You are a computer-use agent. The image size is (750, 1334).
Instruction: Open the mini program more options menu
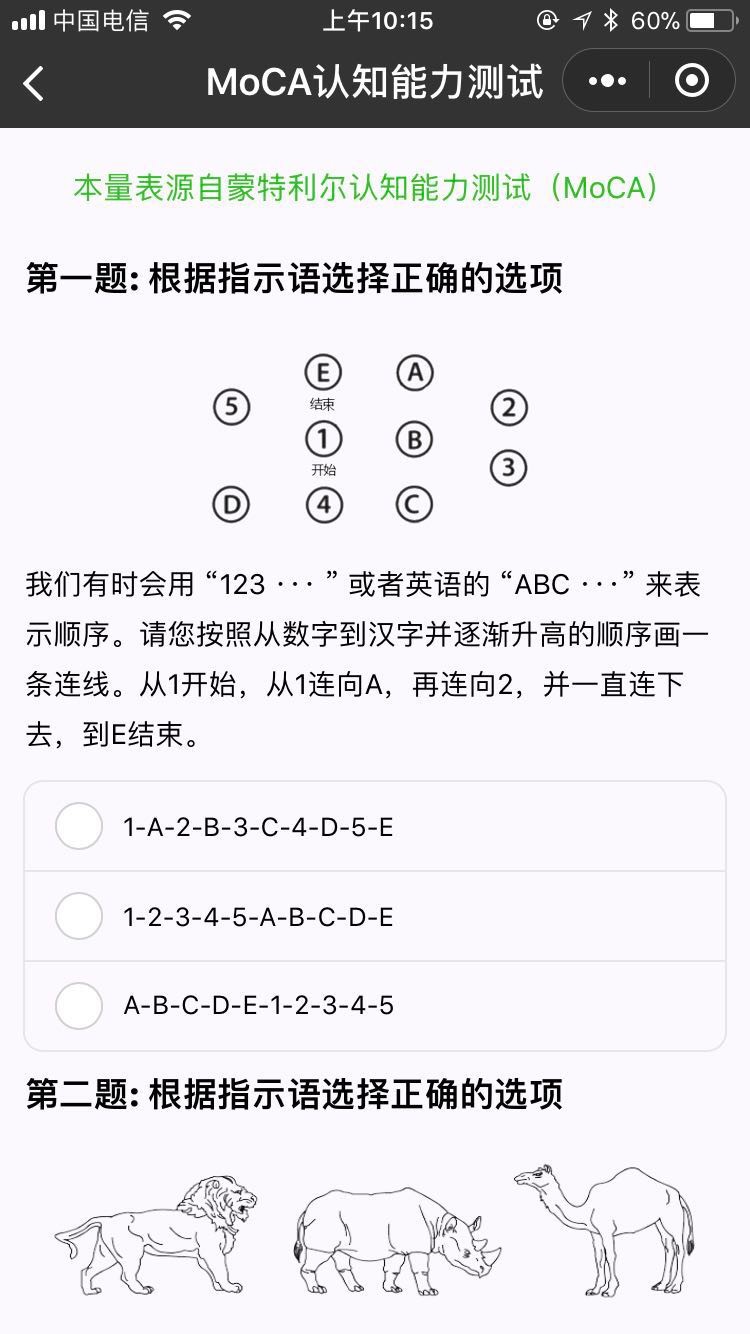608,81
